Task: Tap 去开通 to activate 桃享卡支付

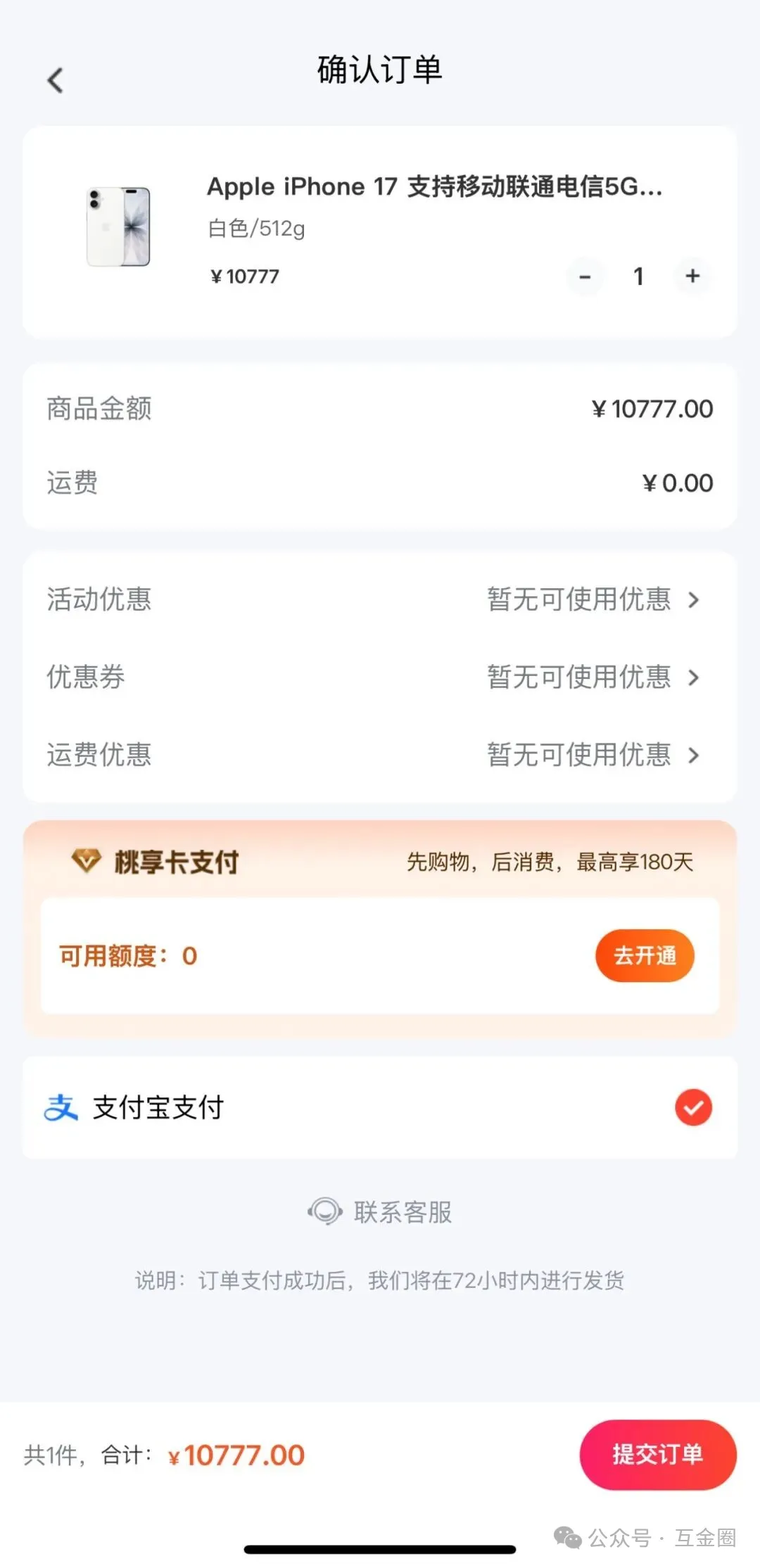Action: click(644, 956)
